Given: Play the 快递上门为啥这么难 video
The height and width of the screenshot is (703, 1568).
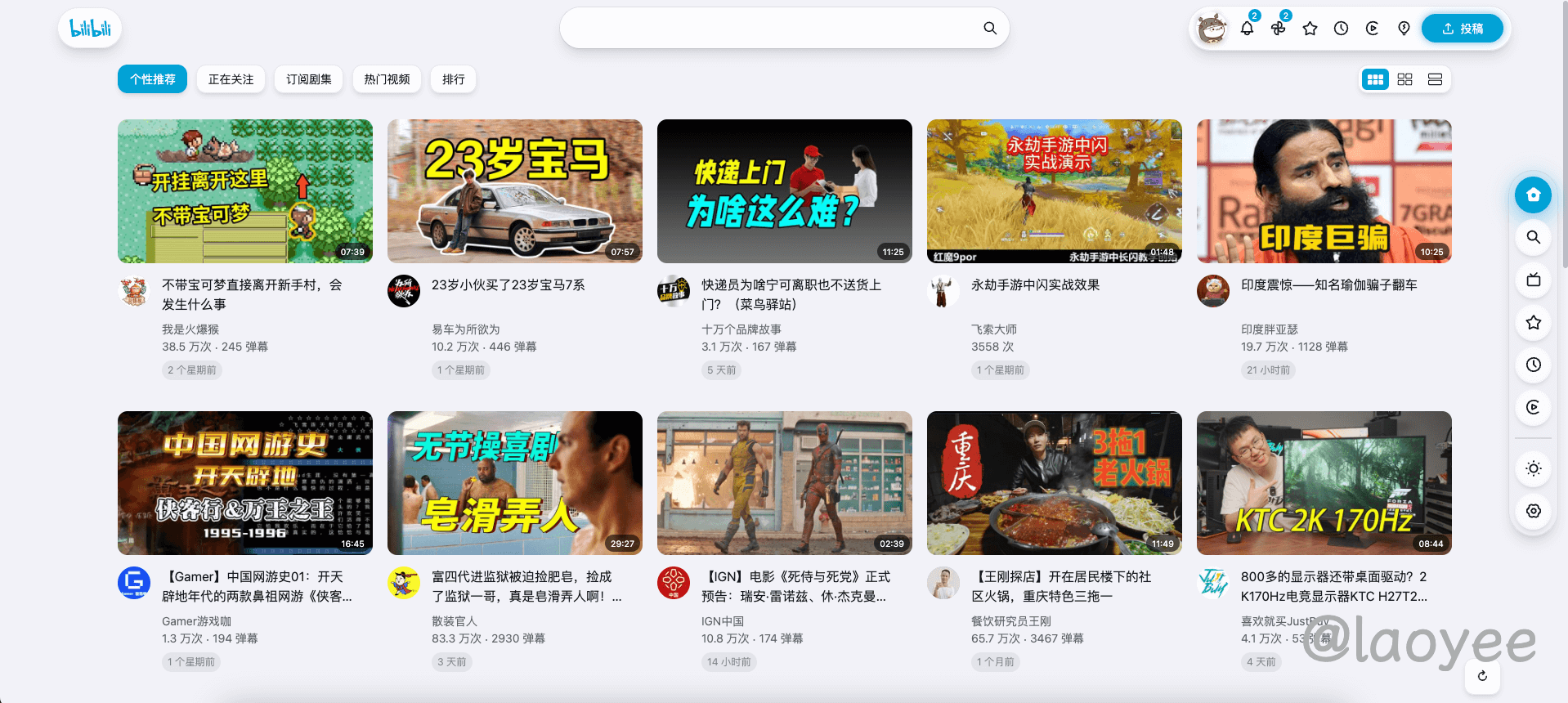Looking at the screenshot, I should click(x=784, y=191).
